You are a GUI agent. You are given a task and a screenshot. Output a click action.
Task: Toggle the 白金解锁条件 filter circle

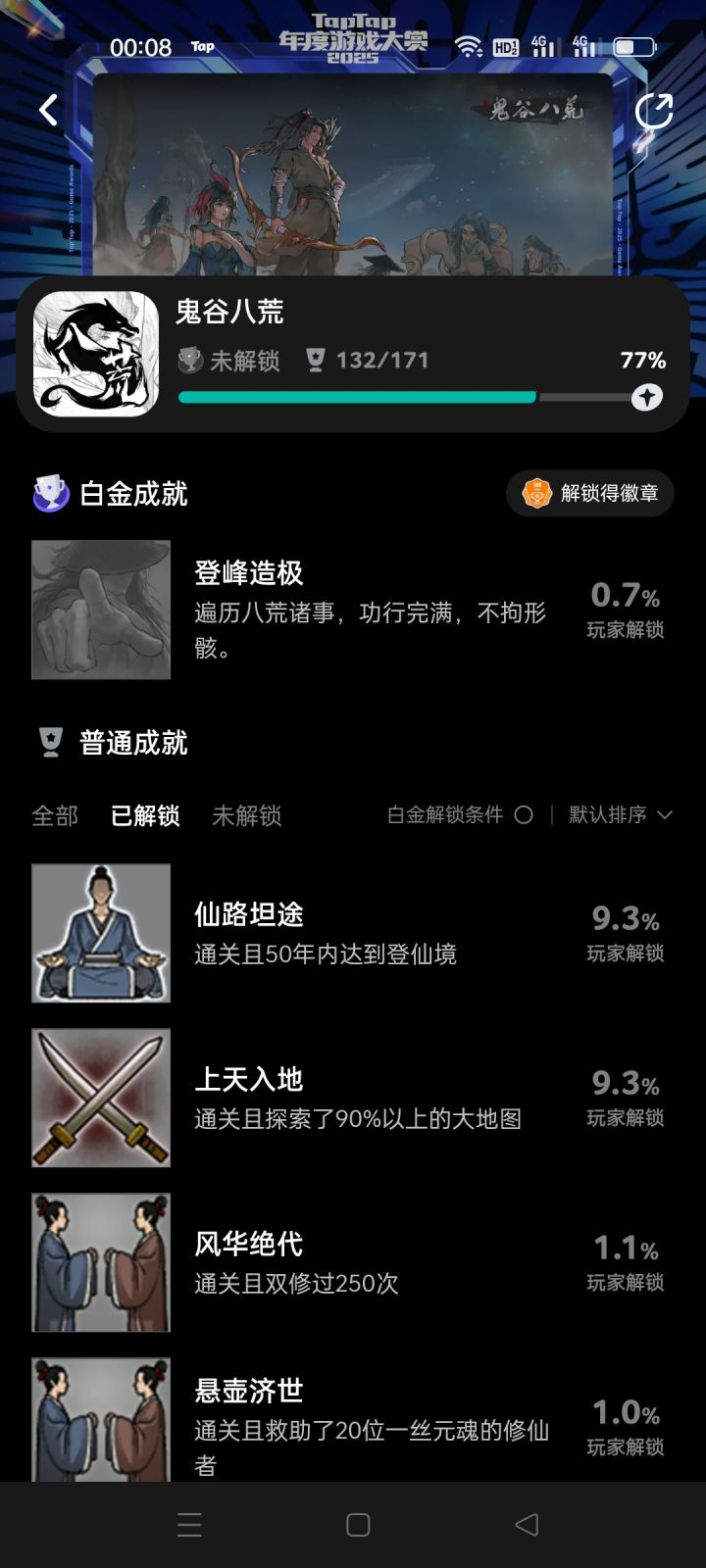tap(526, 814)
